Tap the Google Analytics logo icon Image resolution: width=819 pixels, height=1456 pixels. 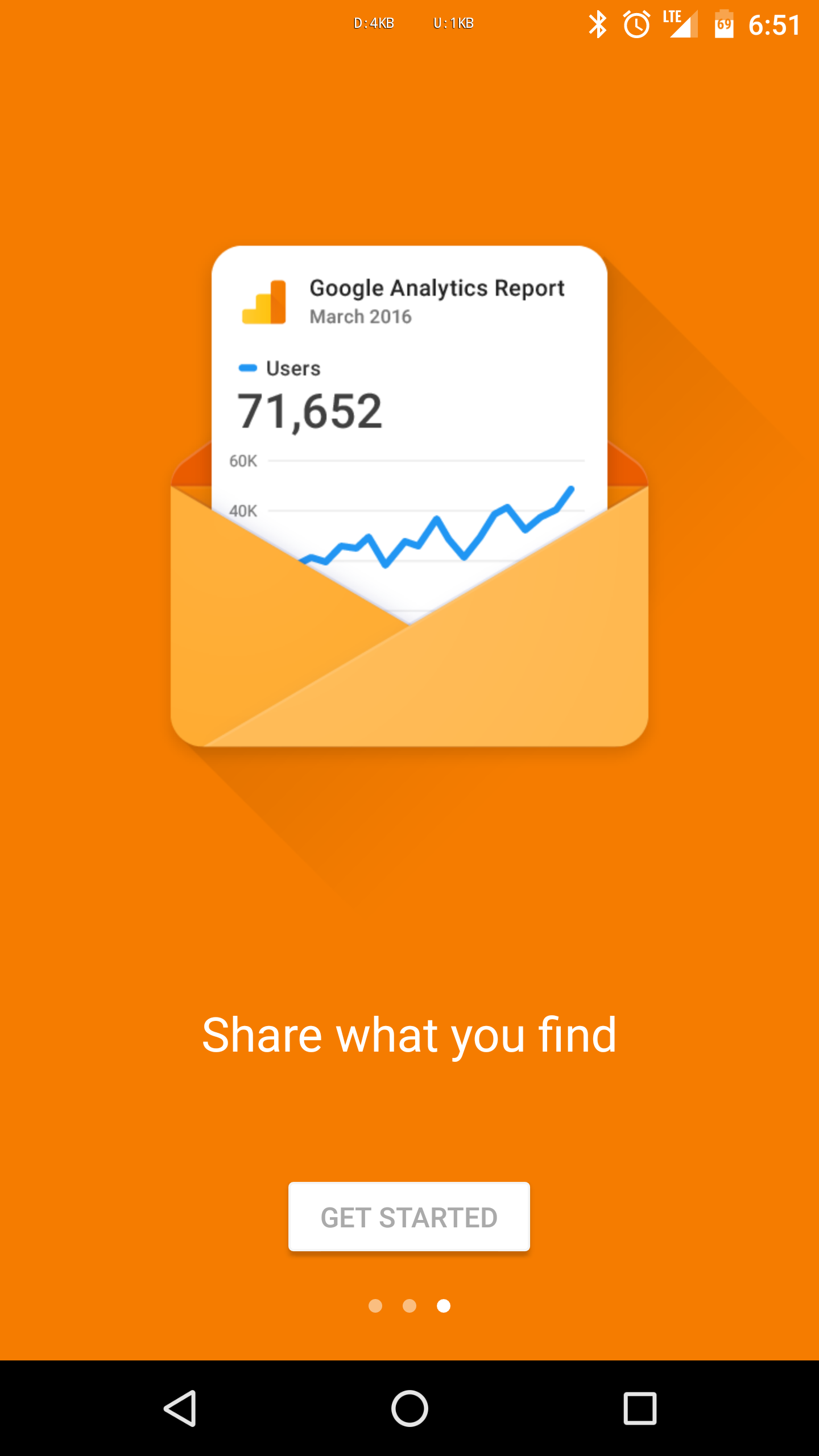(x=266, y=301)
